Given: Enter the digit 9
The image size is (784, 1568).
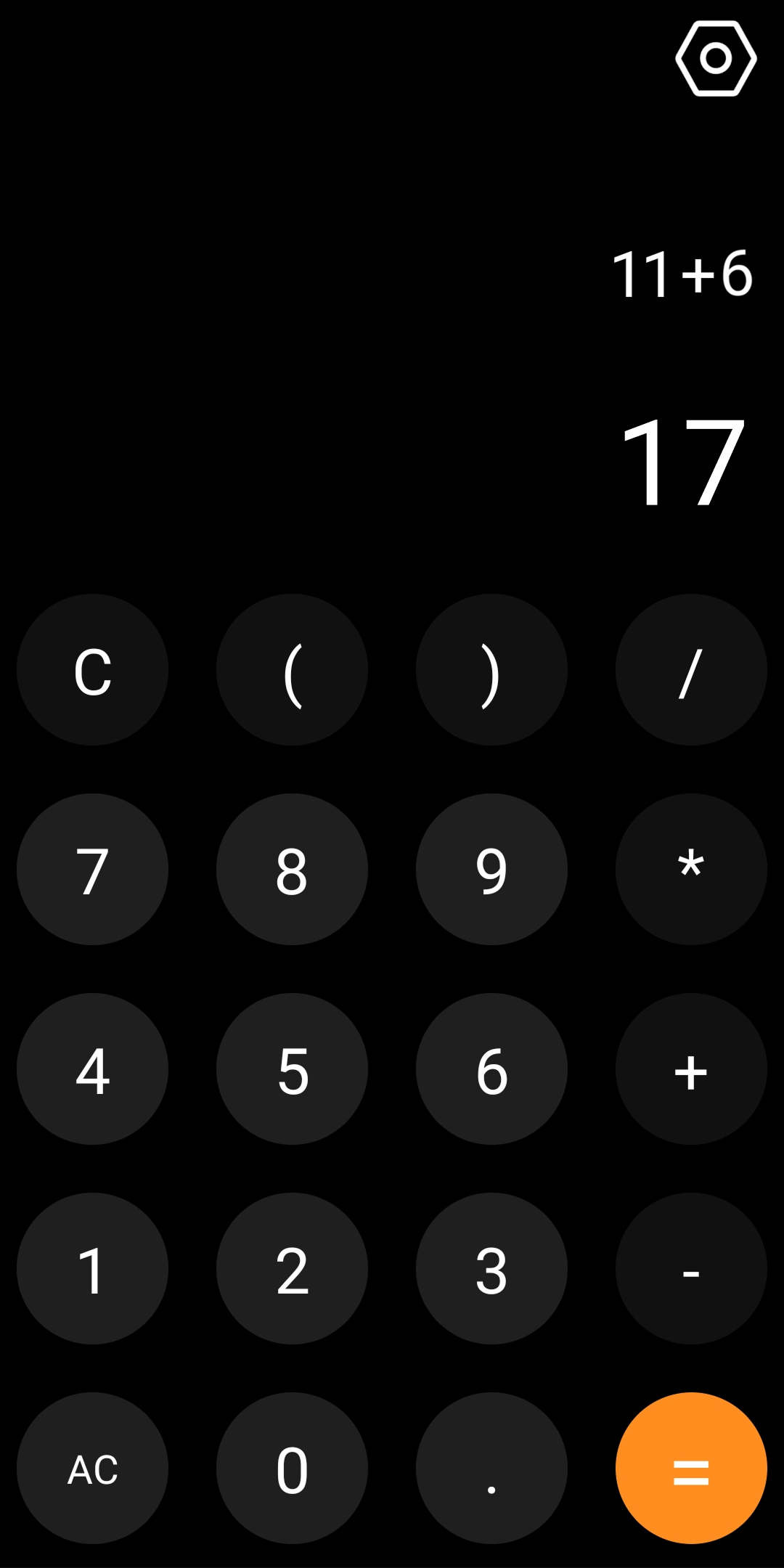Looking at the screenshot, I should [x=491, y=870].
